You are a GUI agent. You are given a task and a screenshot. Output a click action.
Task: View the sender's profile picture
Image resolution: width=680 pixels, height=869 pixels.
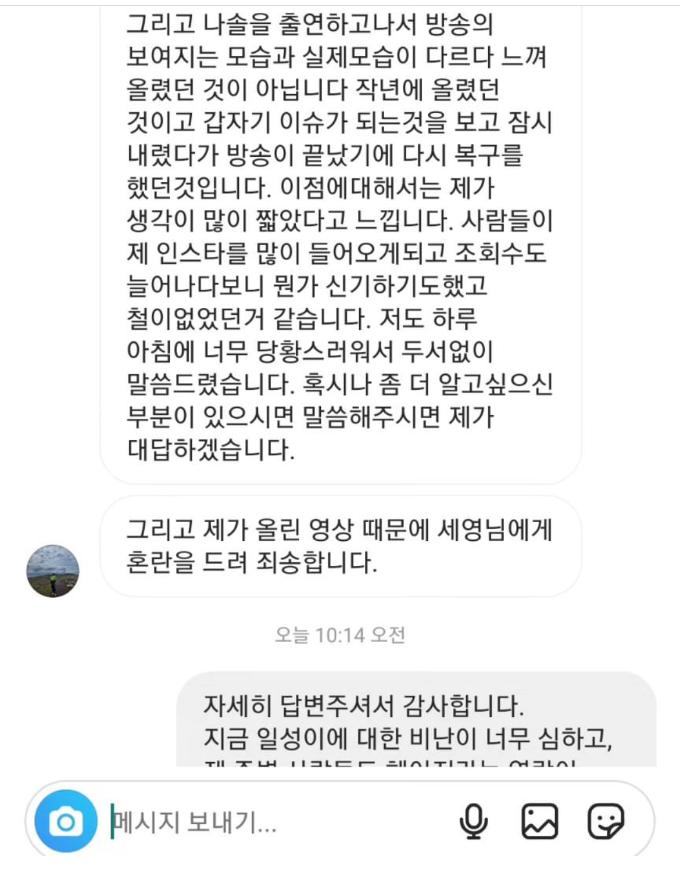pyautogui.click(x=52, y=571)
